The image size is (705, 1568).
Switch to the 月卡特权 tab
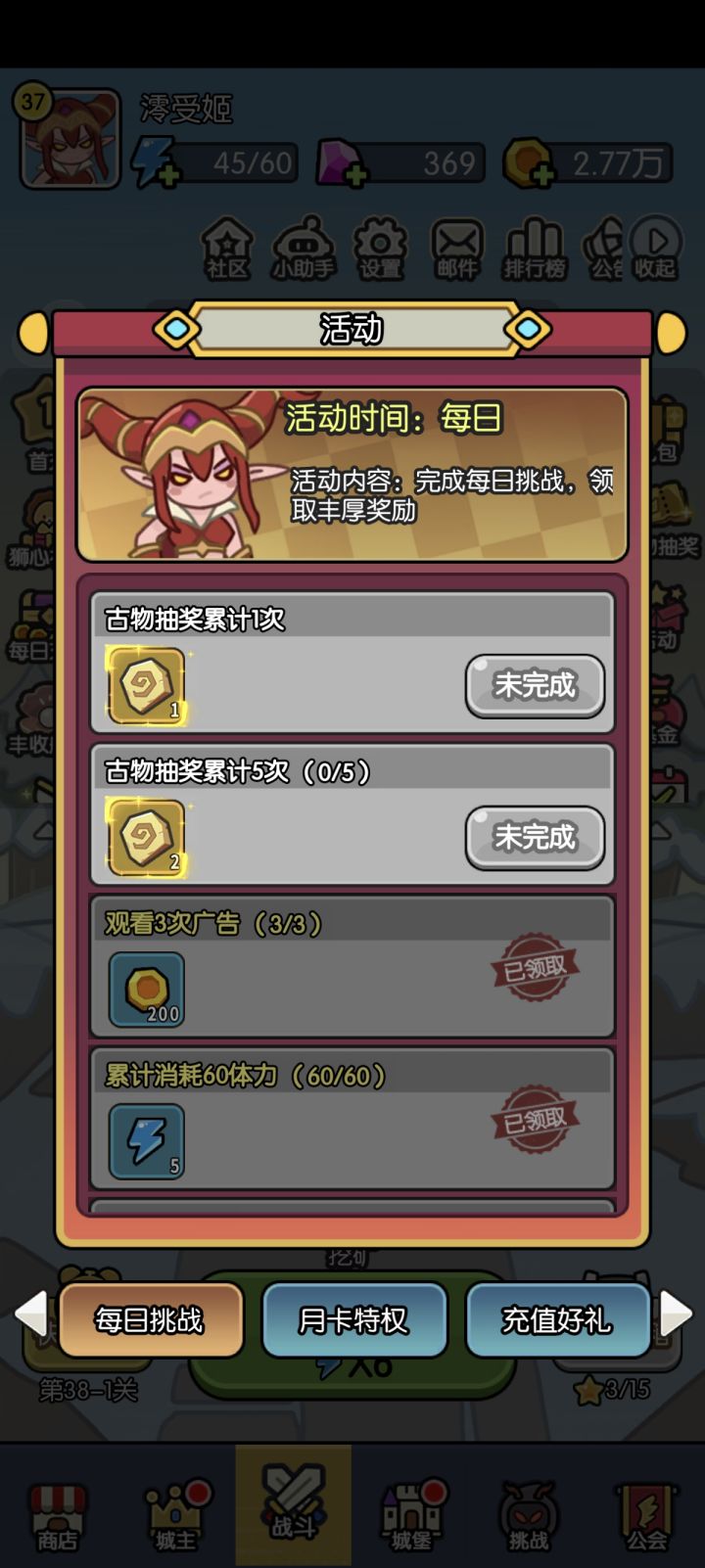[354, 1320]
